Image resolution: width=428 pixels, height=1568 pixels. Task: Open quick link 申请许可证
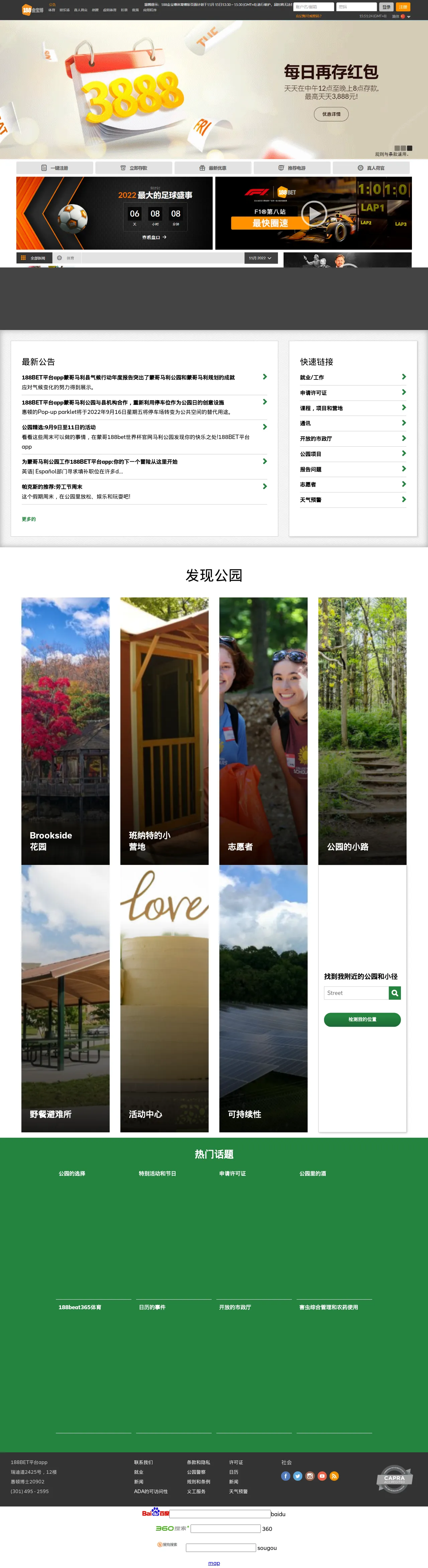pos(352,393)
